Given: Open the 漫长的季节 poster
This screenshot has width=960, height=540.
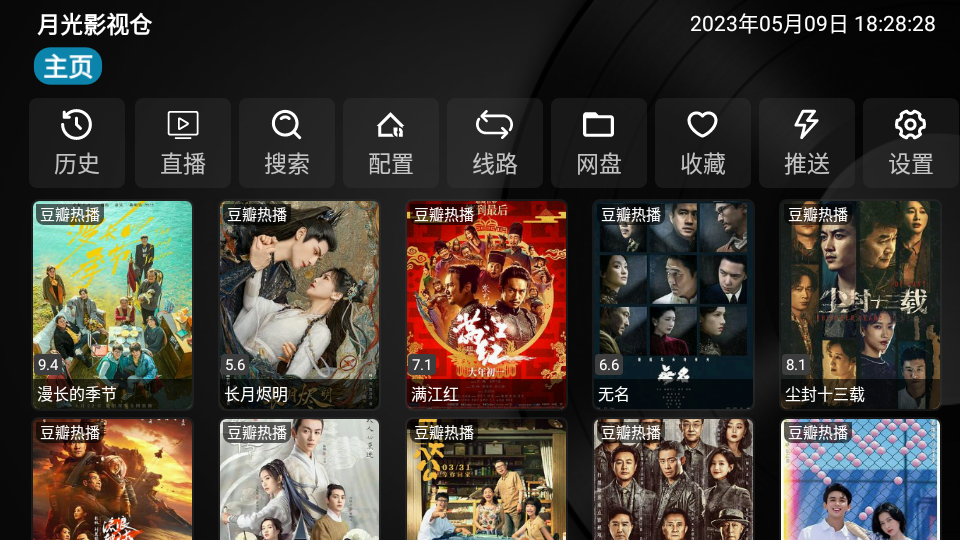Looking at the screenshot, I should (x=112, y=305).
